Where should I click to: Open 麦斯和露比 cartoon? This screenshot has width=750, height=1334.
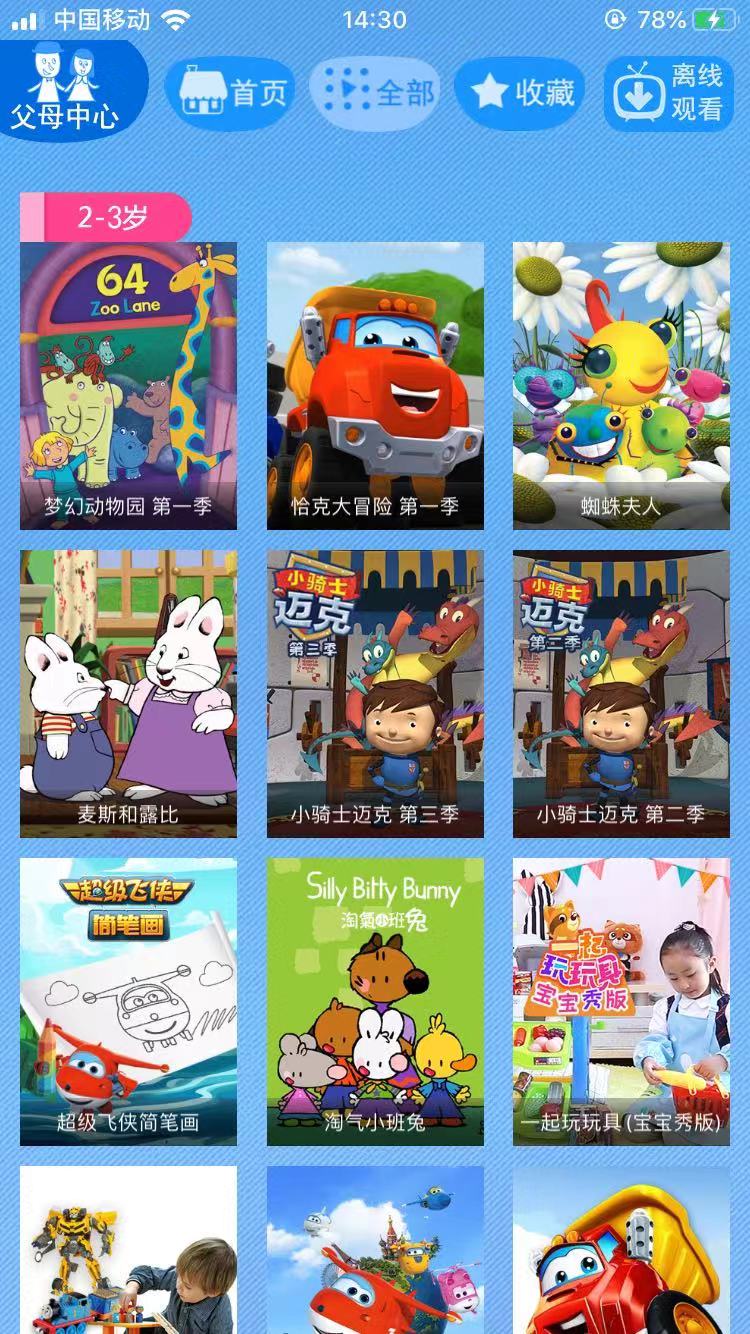(128, 693)
